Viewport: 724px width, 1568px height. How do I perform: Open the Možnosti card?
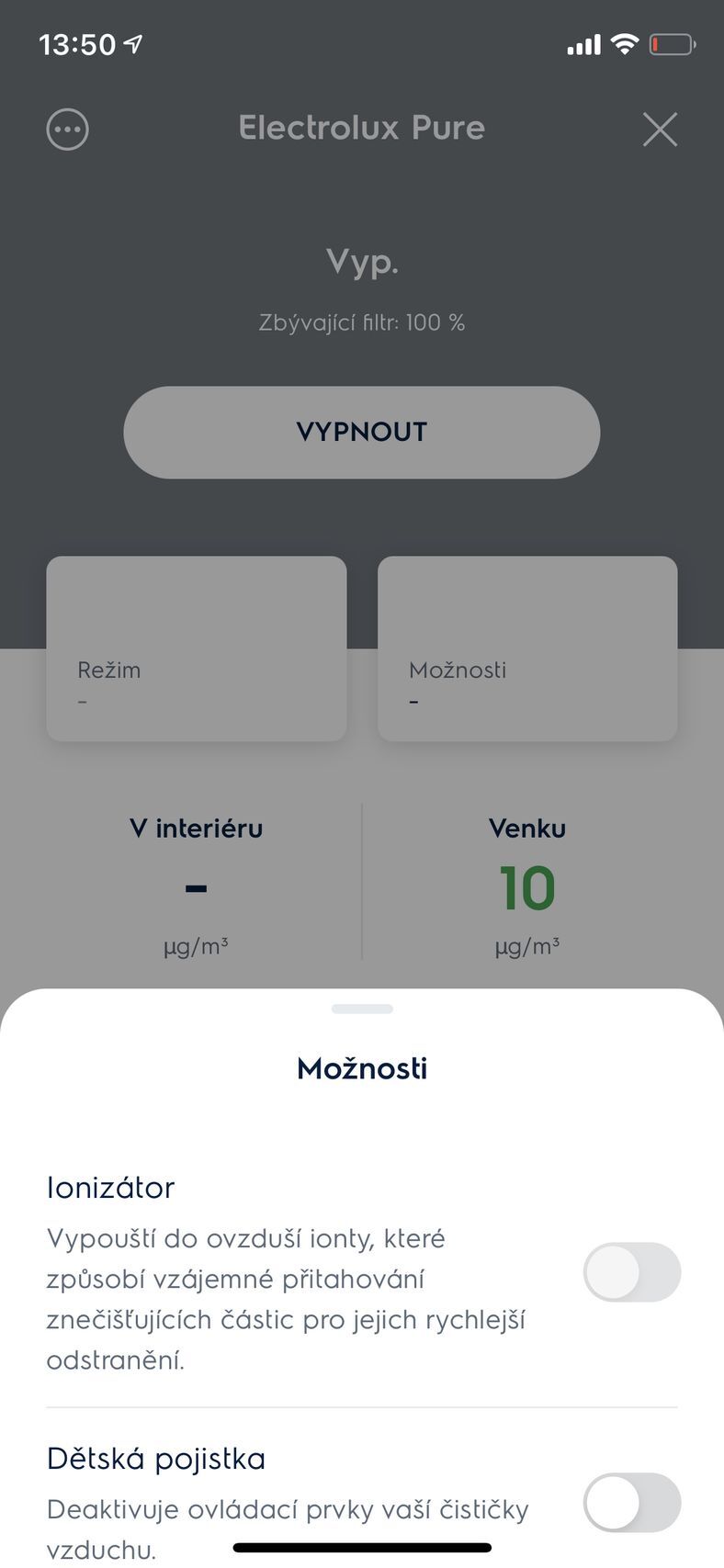(x=527, y=649)
